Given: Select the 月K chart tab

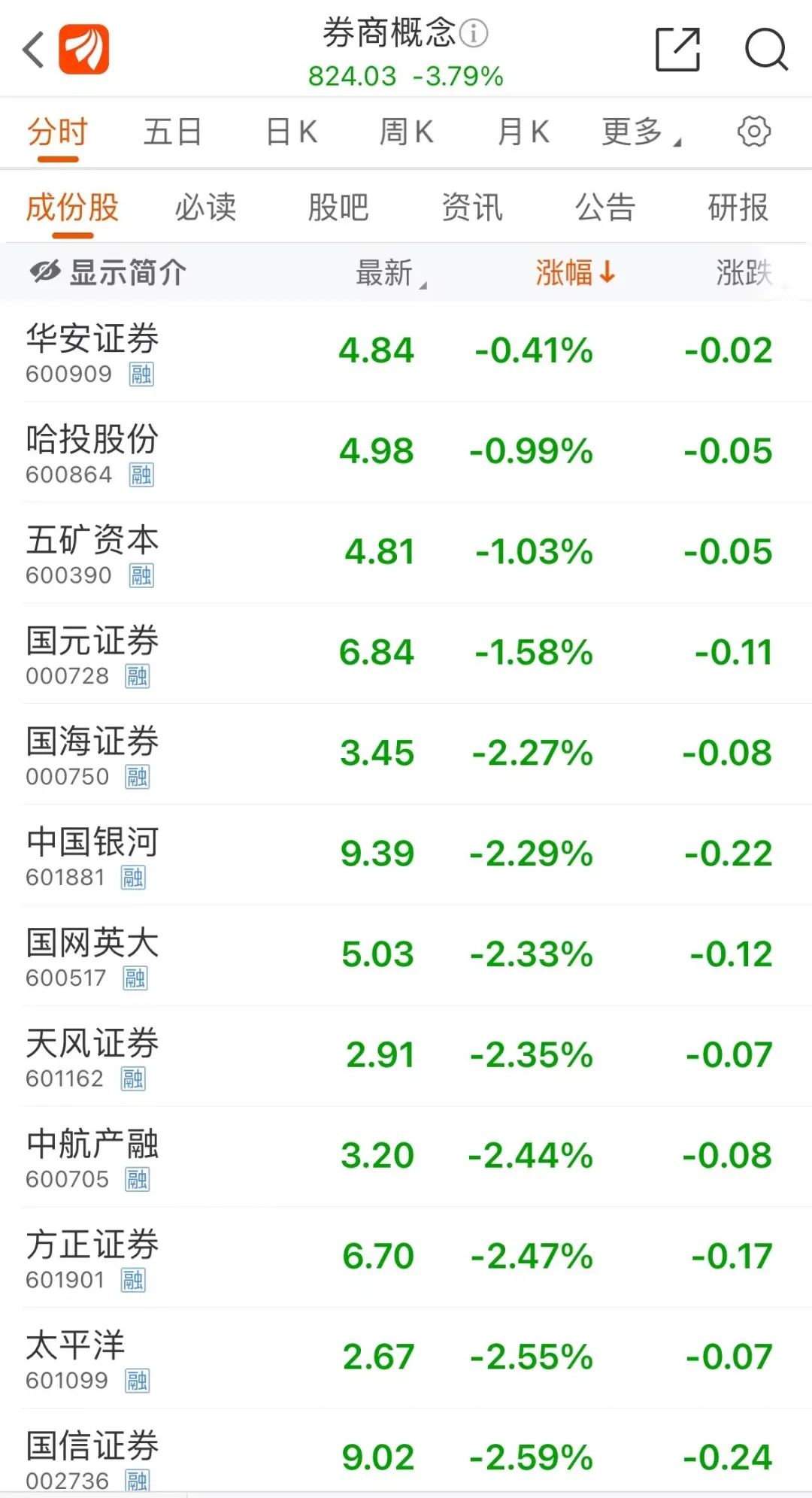Looking at the screenshot, I should 523,132.
